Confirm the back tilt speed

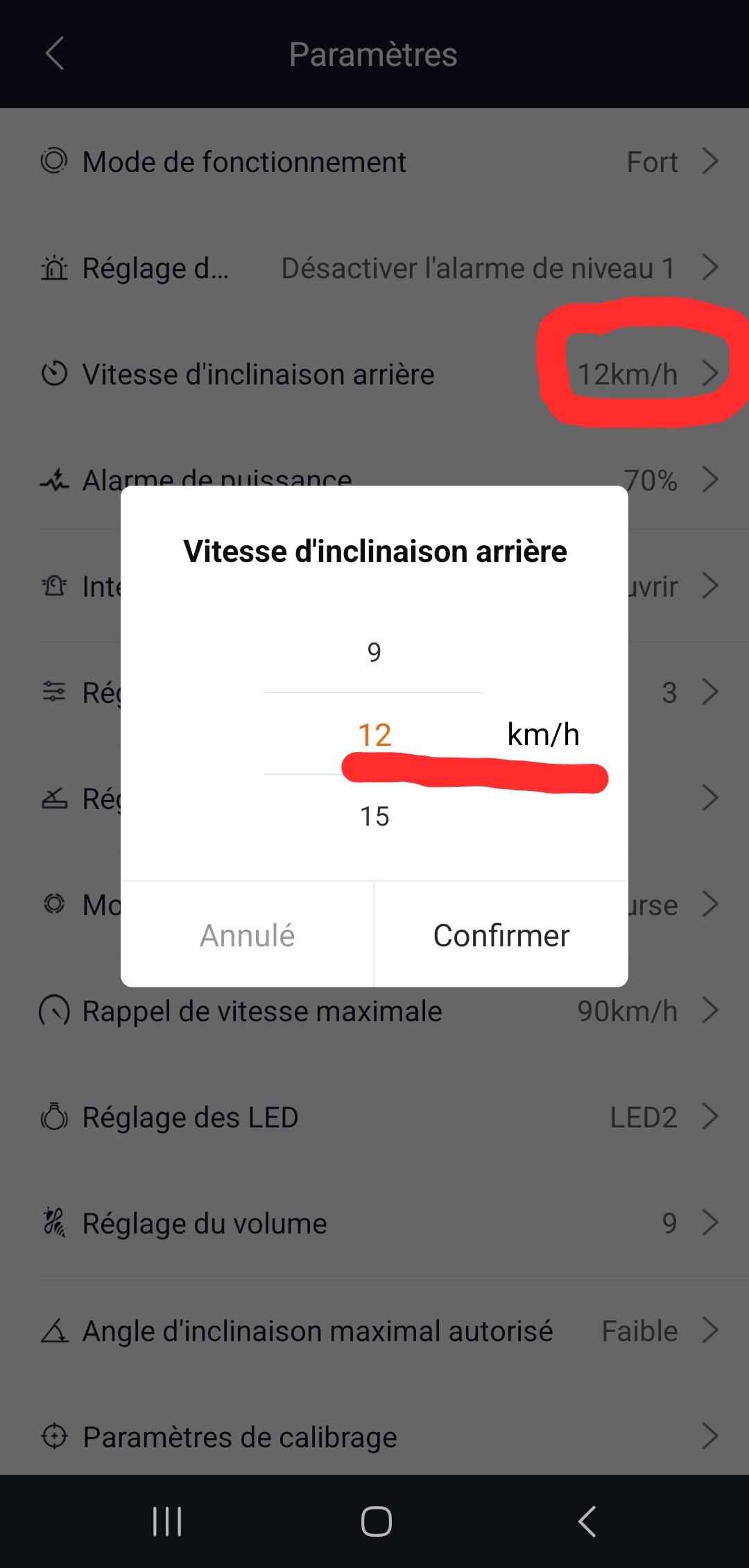click(501, 935)
